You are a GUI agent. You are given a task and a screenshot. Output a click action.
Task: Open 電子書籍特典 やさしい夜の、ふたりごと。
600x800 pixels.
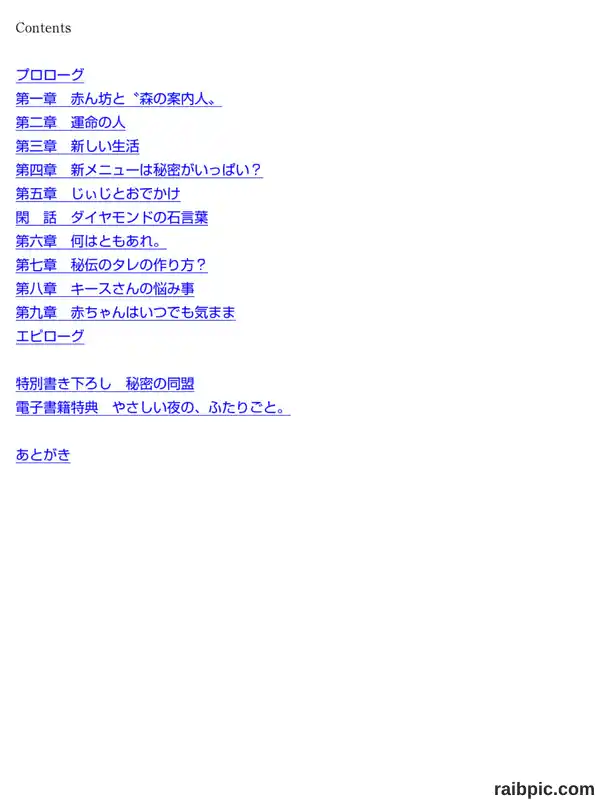[153, 408]
